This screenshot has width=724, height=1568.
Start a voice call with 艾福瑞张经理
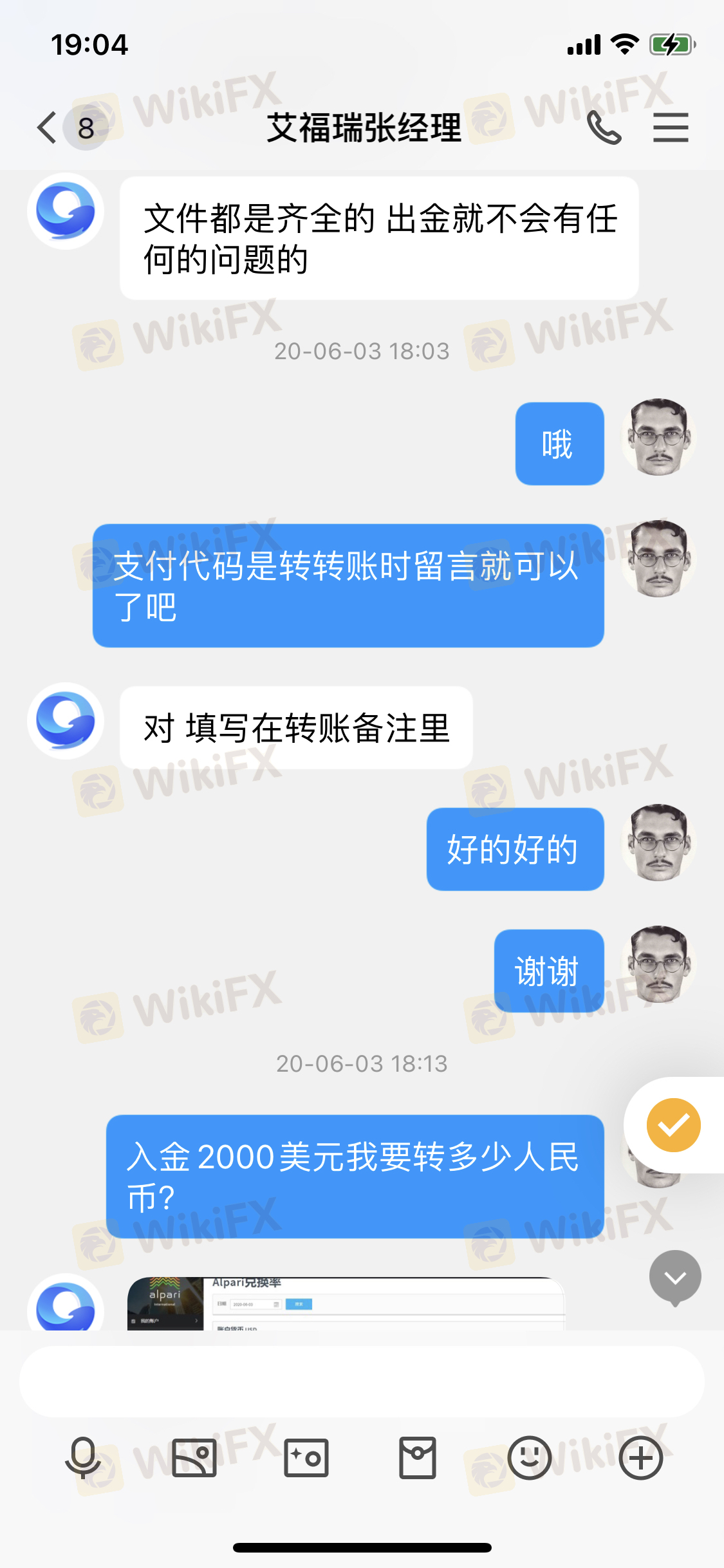click(604, 127)
